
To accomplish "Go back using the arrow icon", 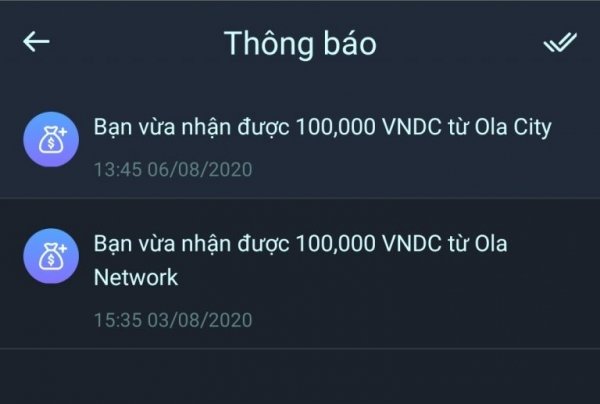I will pyautogui.click(x=36, y=42).
